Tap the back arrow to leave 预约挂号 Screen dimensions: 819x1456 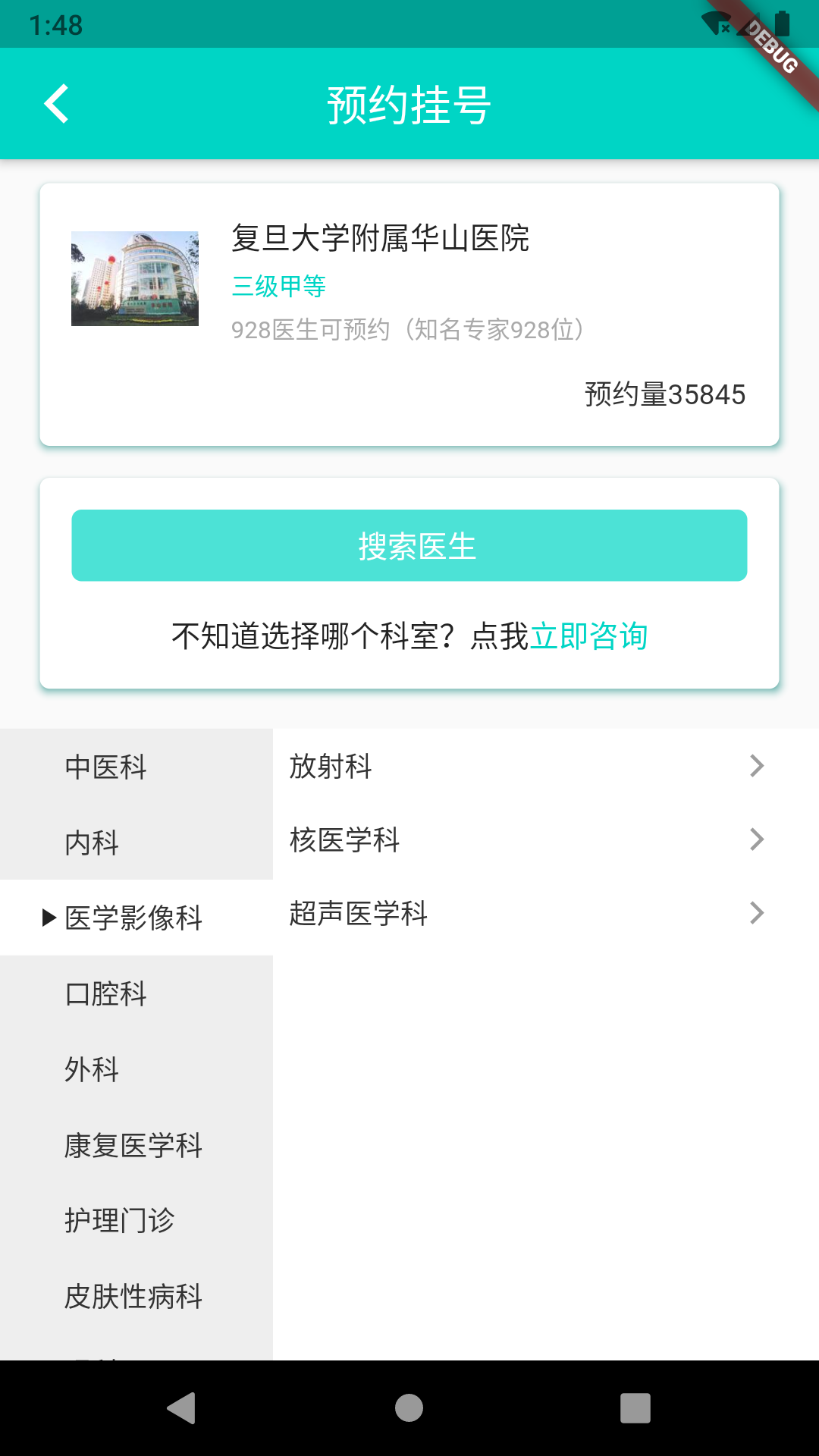(x=58, y=104)
